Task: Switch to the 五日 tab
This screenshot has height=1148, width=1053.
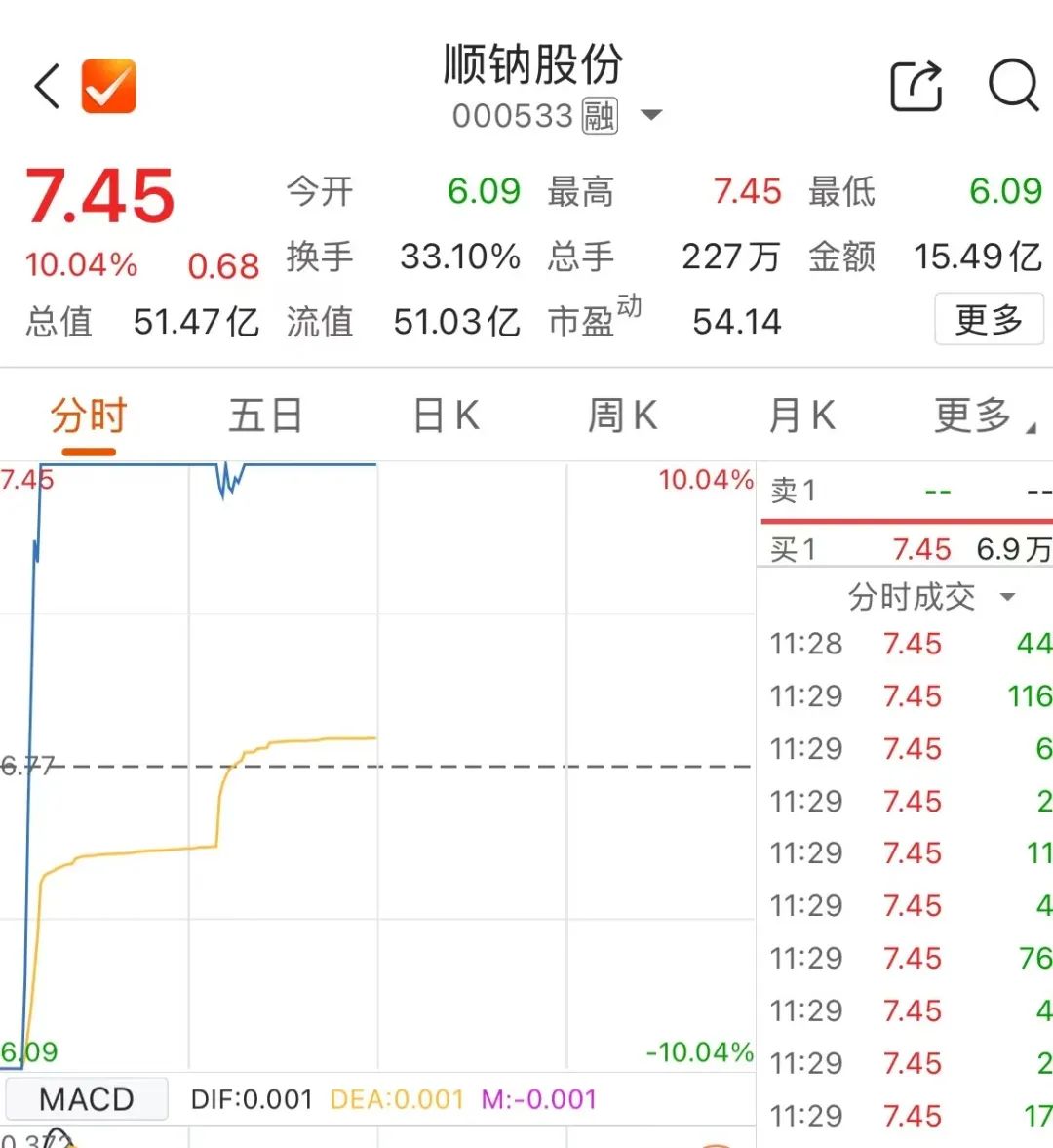Action: click(265, 415)
